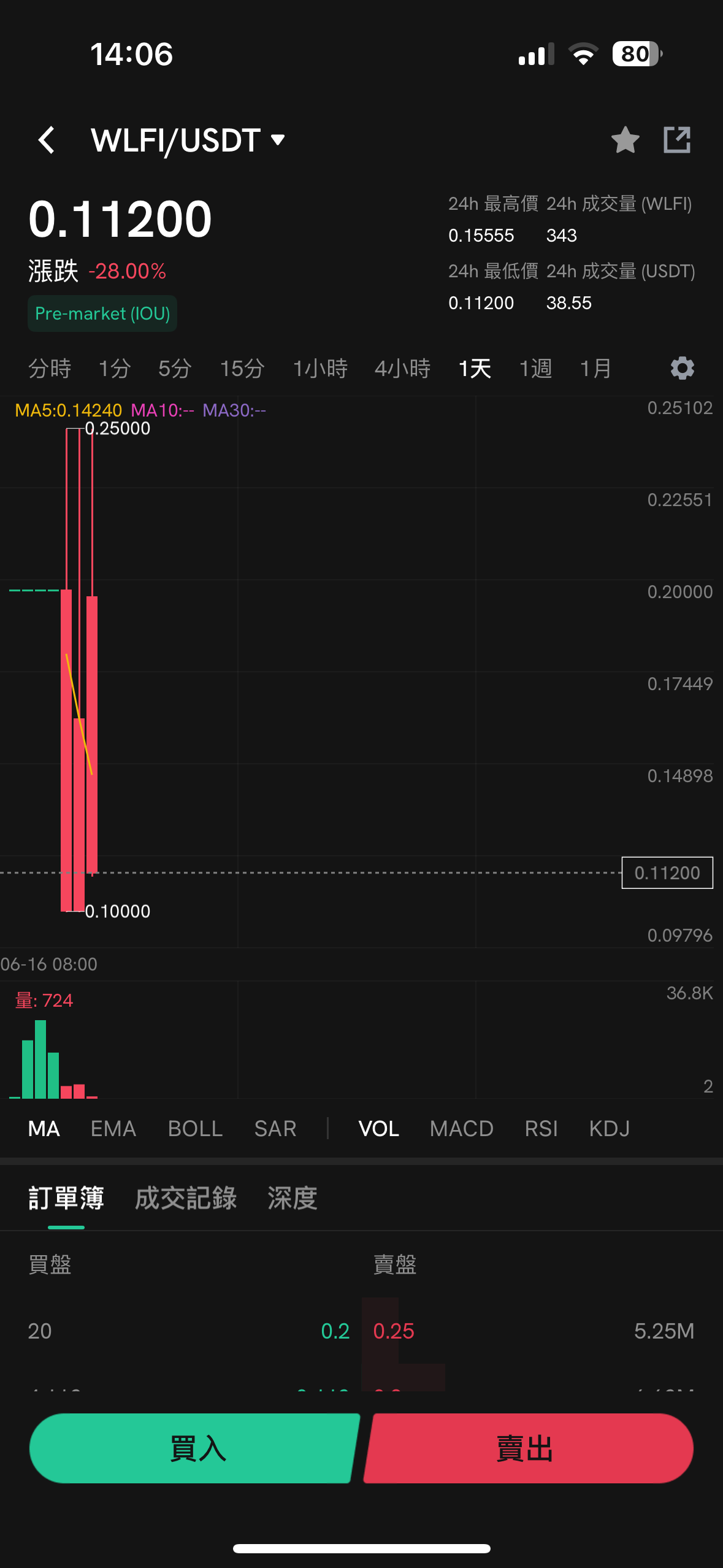Click the Pre-market (IOU) badge
Screen dimensions: 723x1568
(x=102, y=313)
